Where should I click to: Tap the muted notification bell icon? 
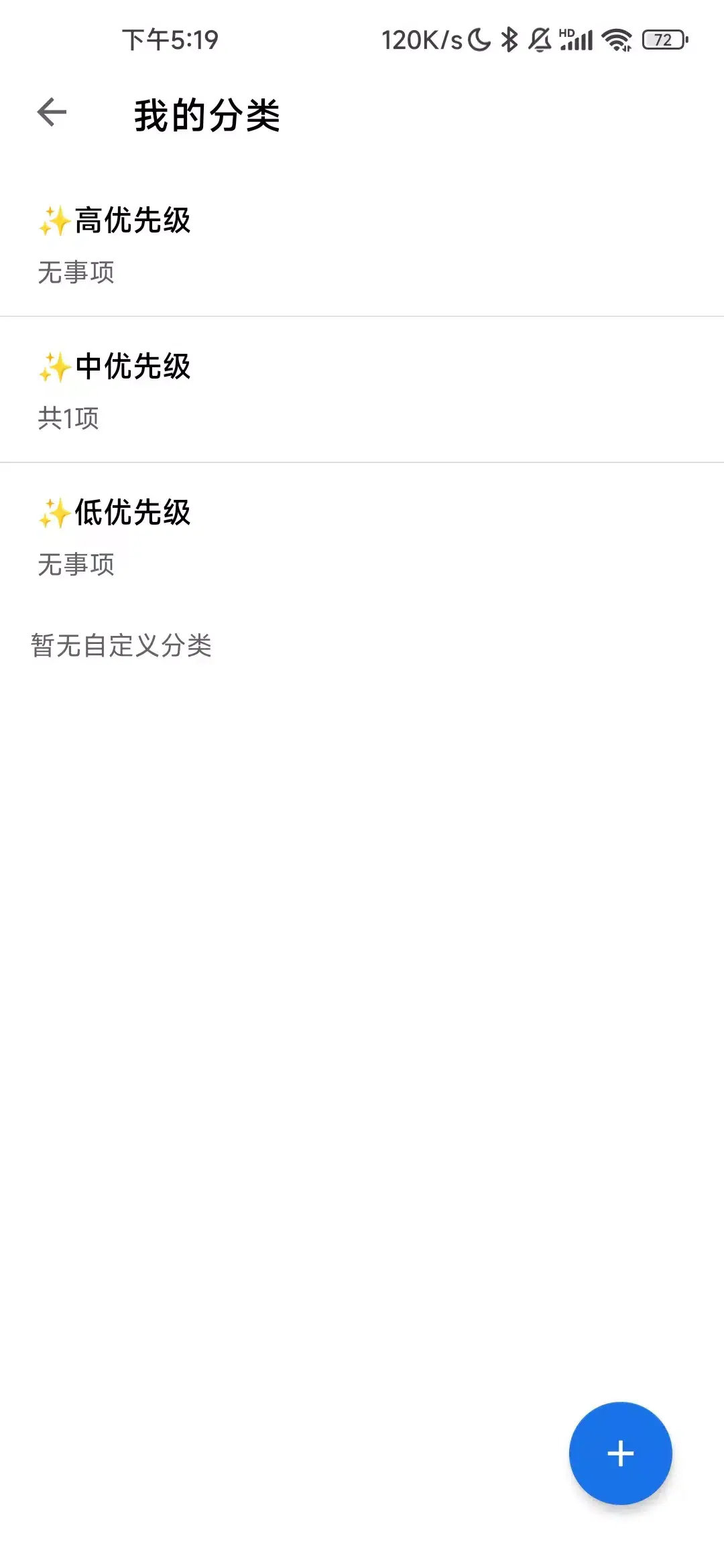[538, 40]
